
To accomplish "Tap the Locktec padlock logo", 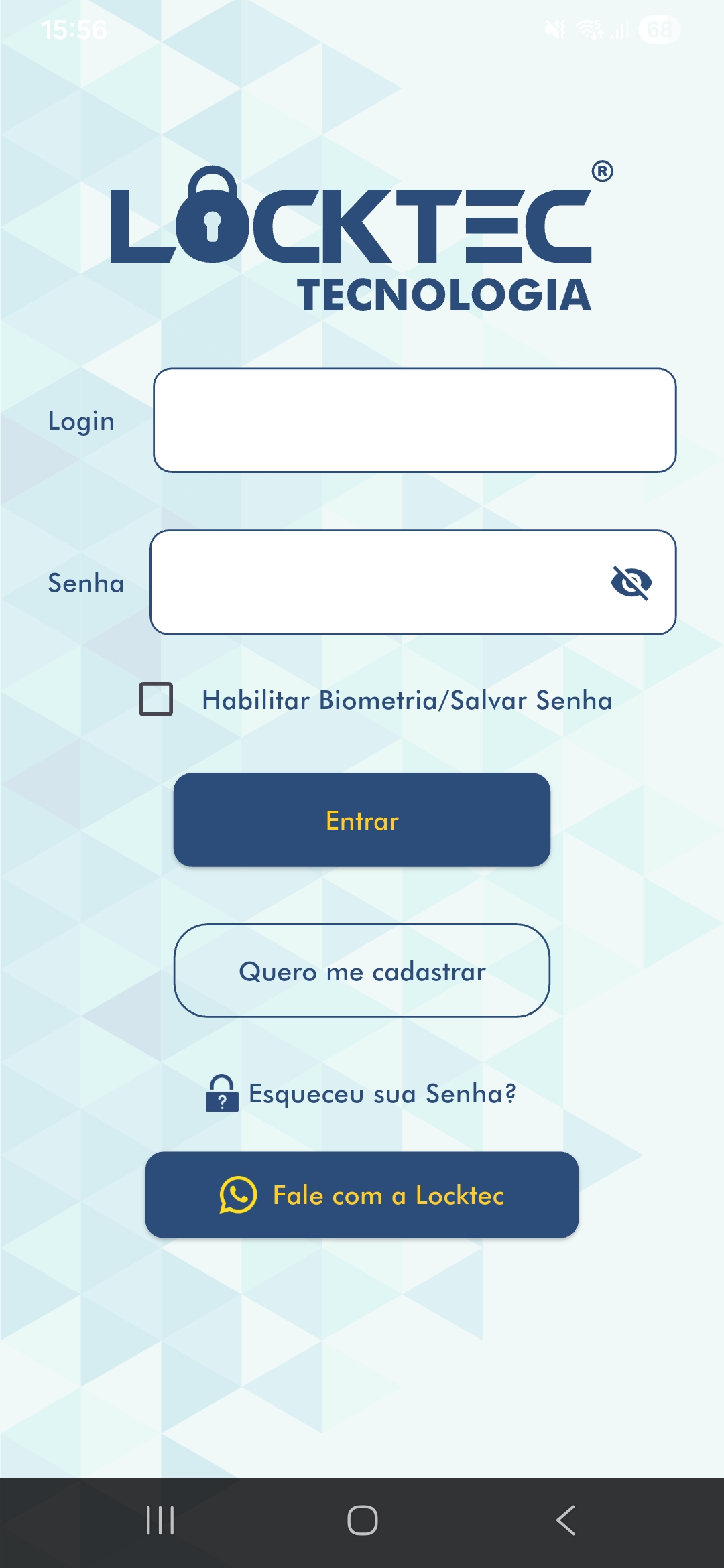I will click(213, 216).
